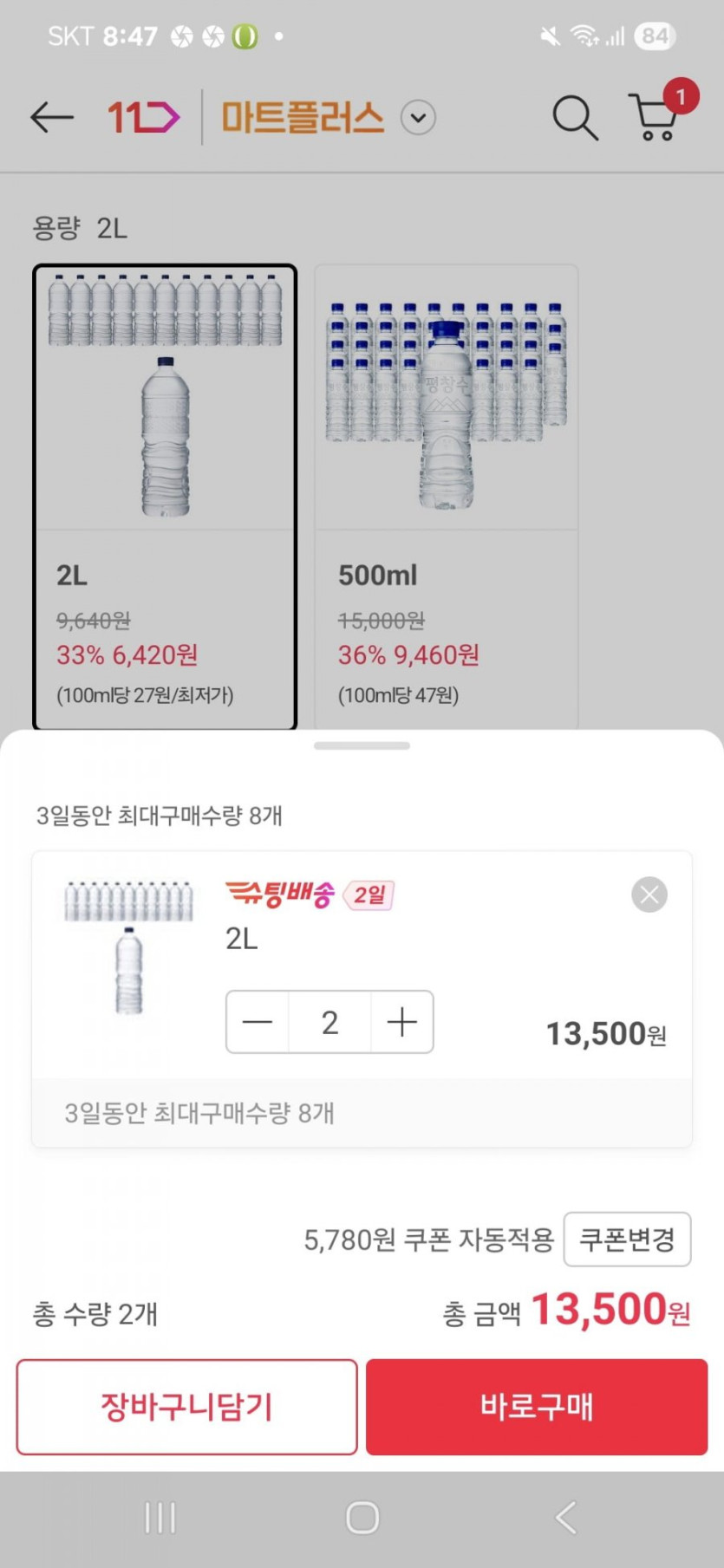
Task: Go to the phone home screen
Action: click(362, 1518)
